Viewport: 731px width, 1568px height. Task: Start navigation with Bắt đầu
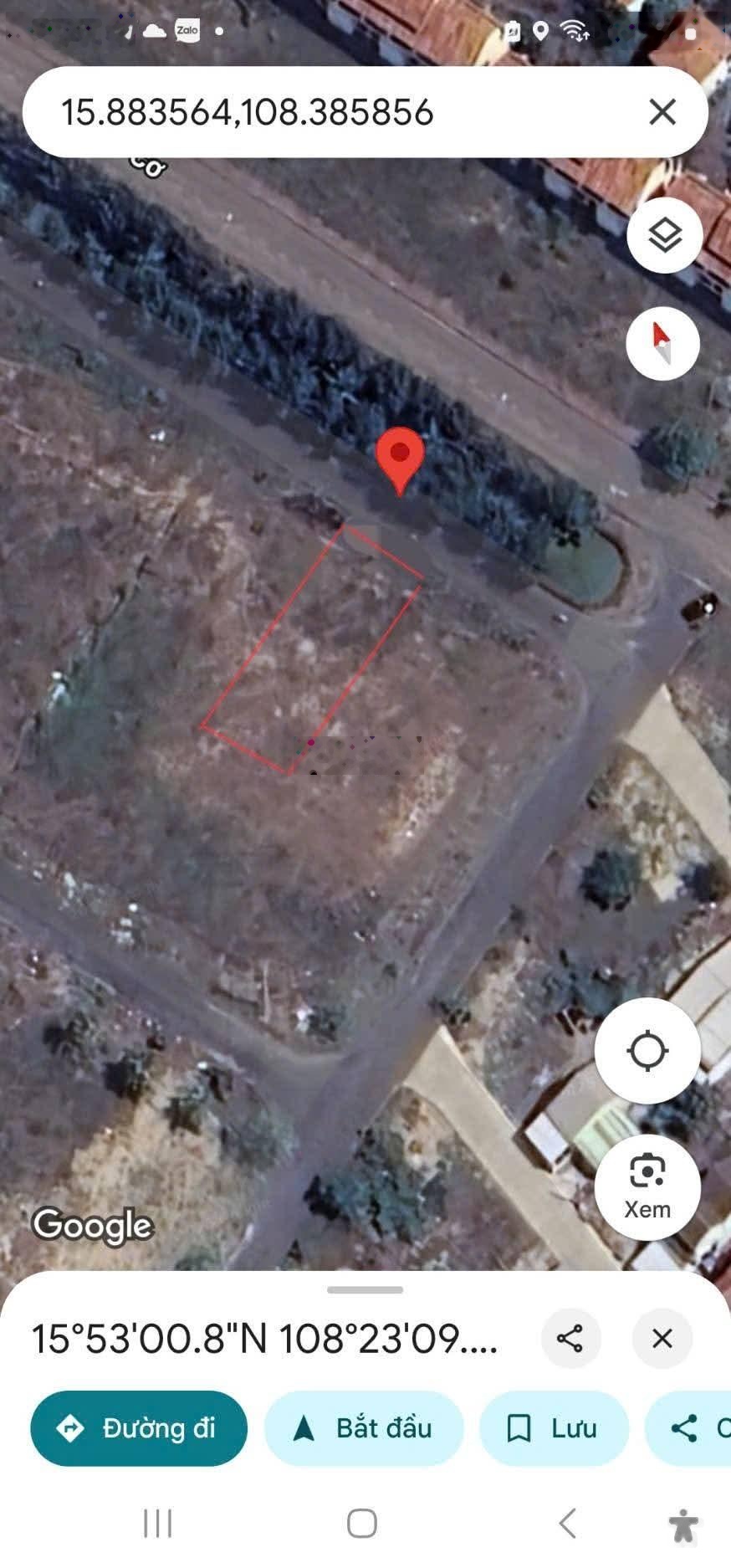click(x=364, y=1428)
